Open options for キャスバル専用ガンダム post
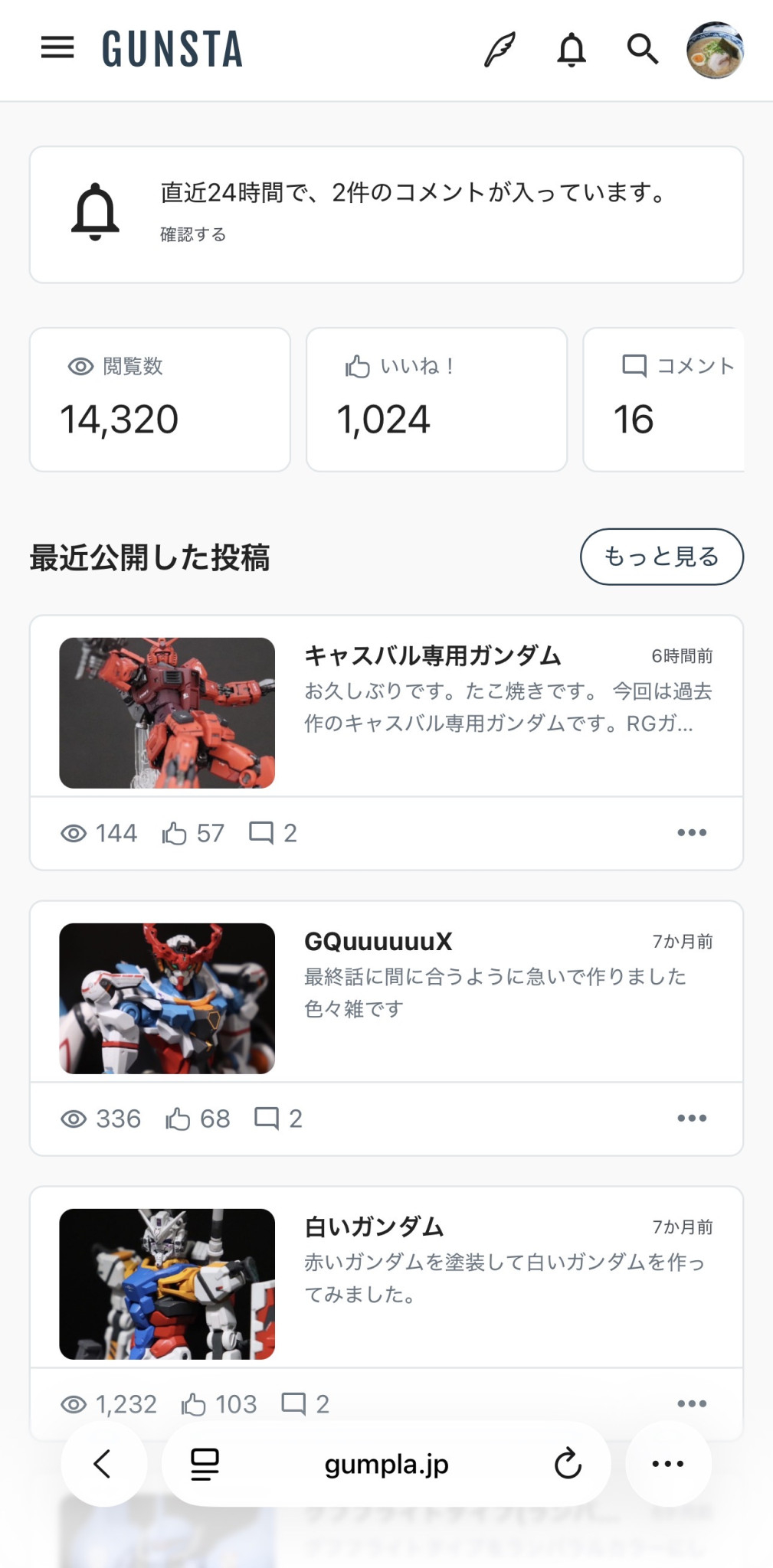 [x=692, y=833]
